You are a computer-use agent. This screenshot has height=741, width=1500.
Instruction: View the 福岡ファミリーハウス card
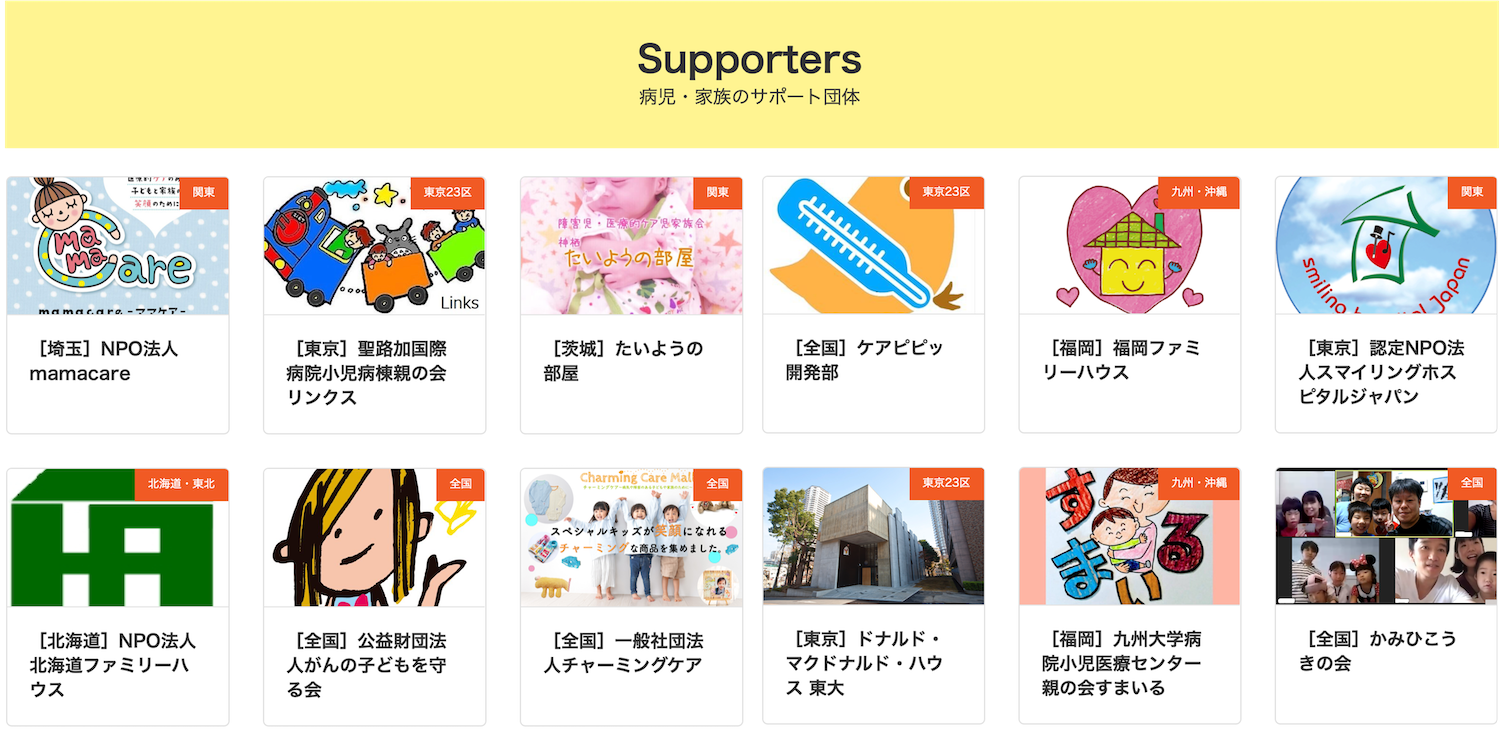click(x=1129, y=305)
